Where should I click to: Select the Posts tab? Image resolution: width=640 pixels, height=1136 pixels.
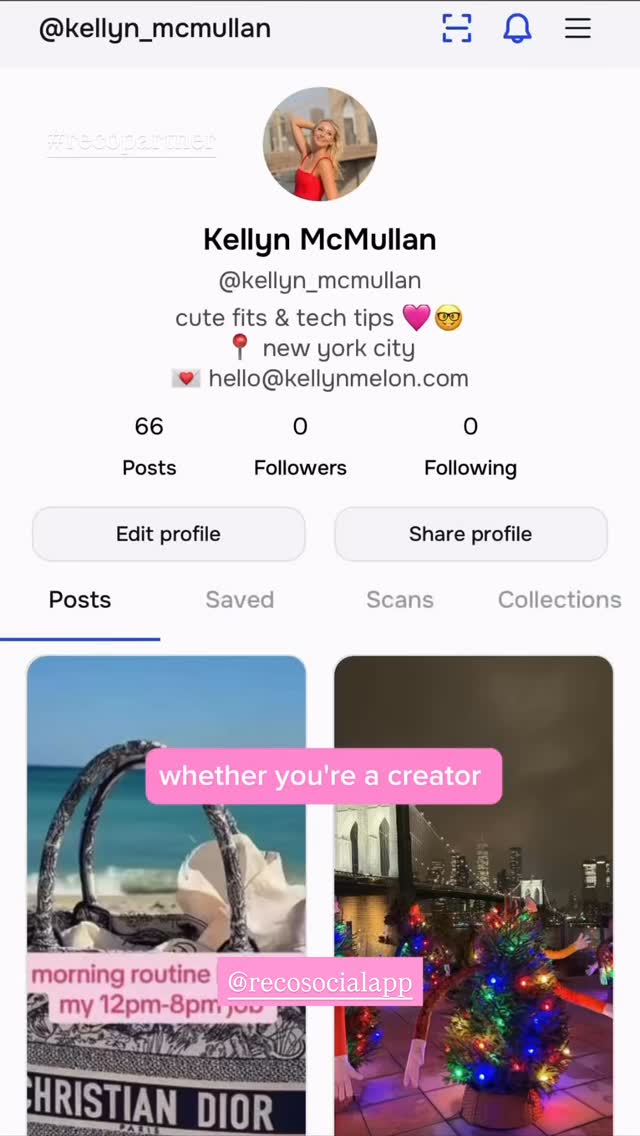(80, 600)
